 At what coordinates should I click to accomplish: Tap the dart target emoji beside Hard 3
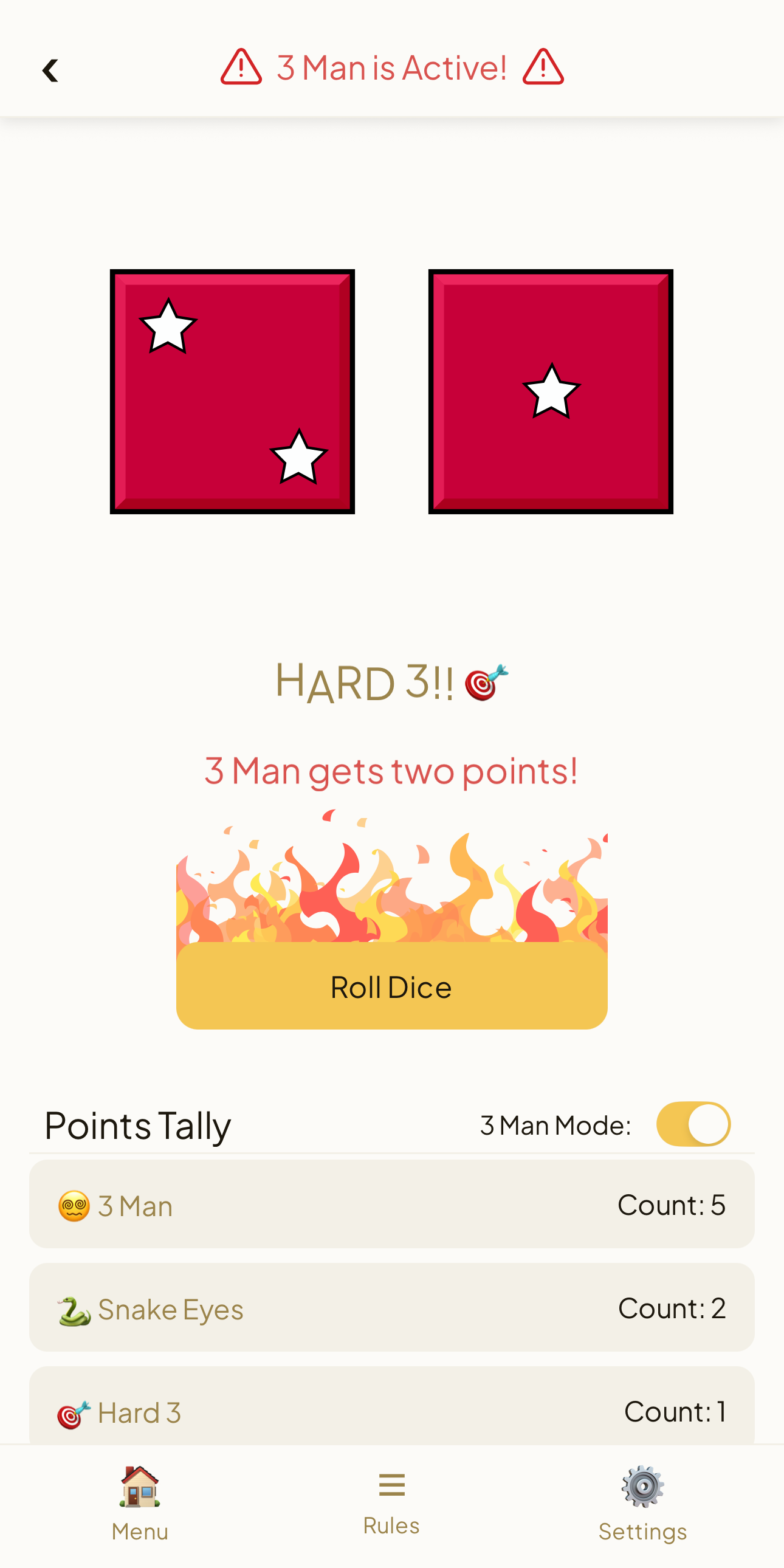(x=72, y=1412)
